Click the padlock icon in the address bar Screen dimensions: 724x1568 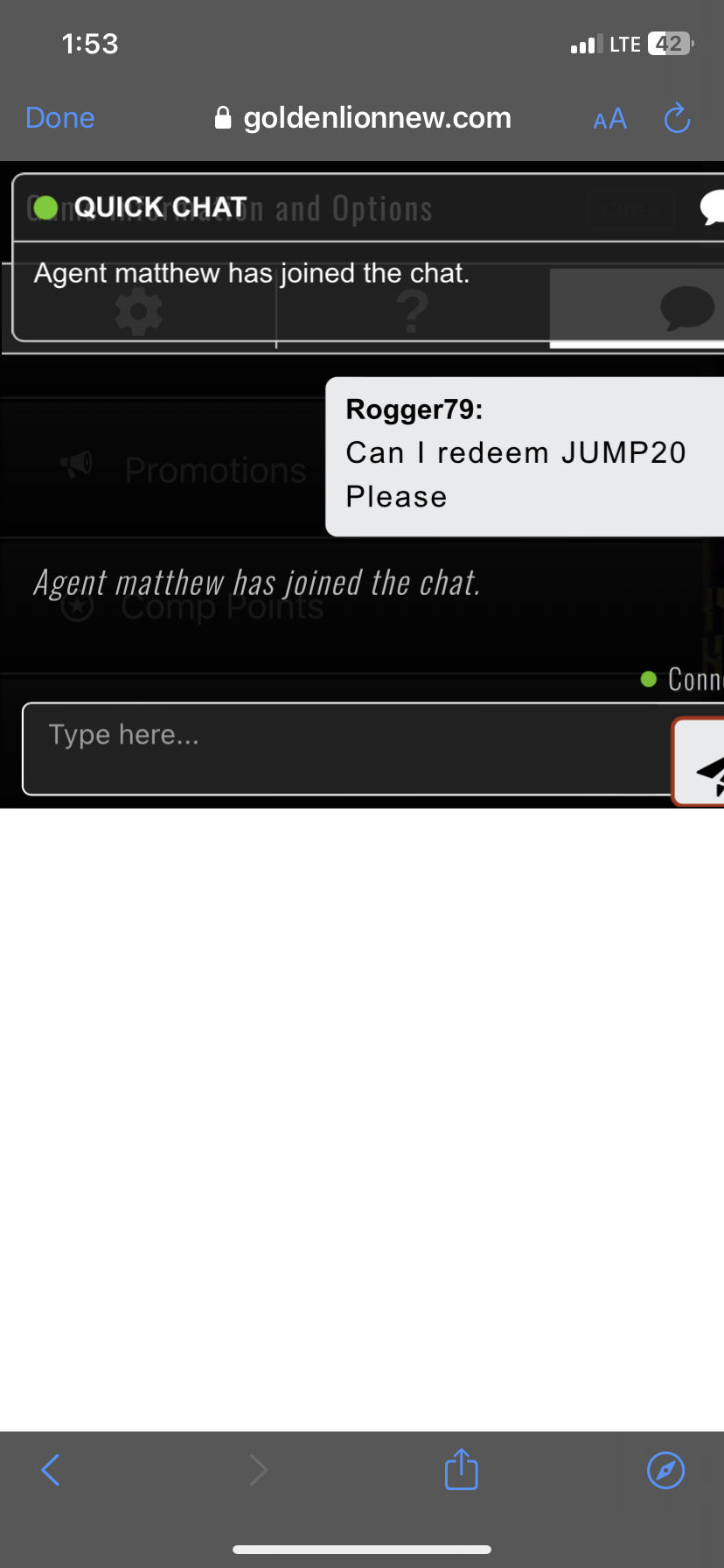223,117
